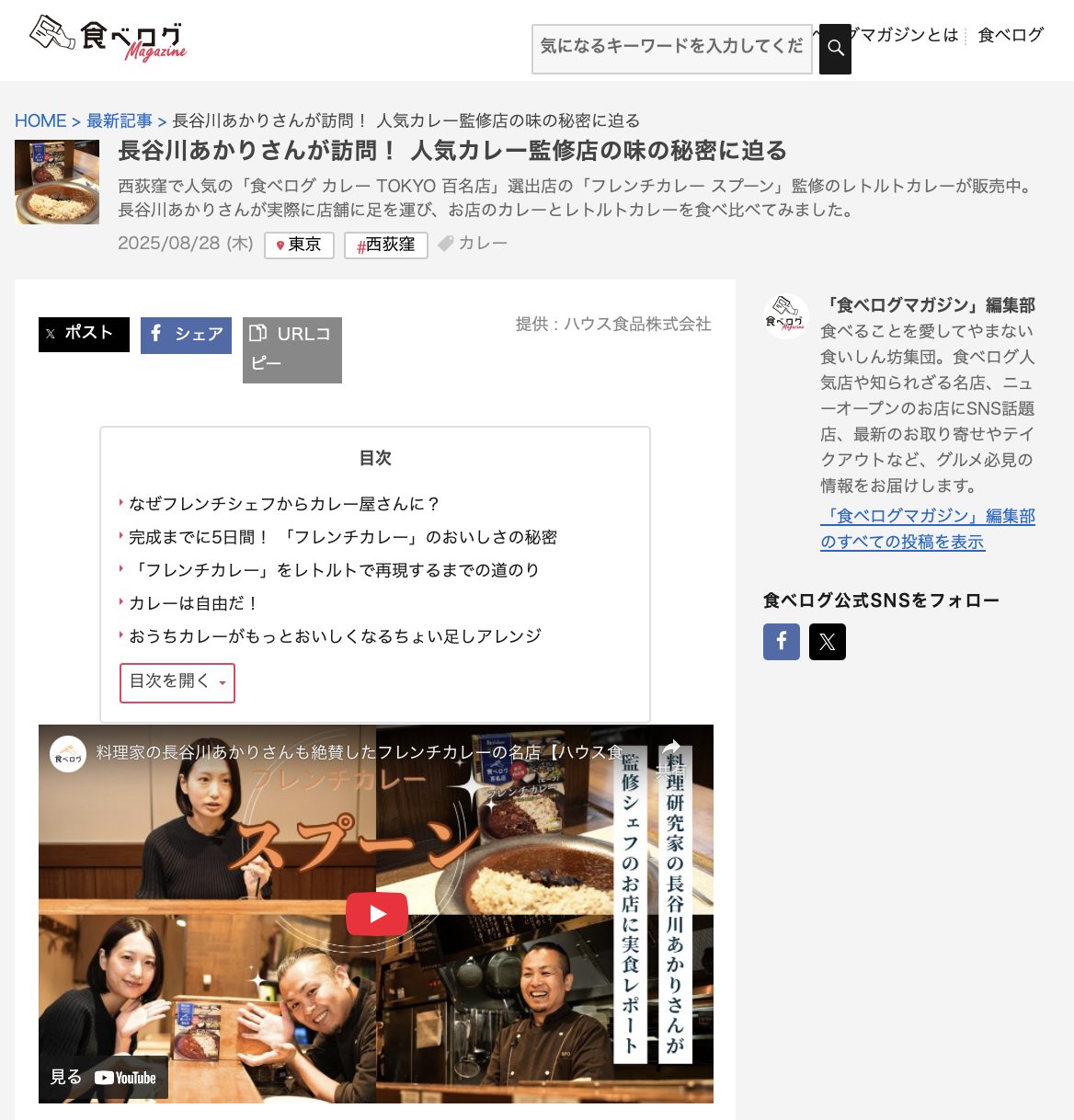The height and width of the screenshot is (1120, 1074).
Task: Share on Facebook with シェア button
Action: [x=186, y=335]
